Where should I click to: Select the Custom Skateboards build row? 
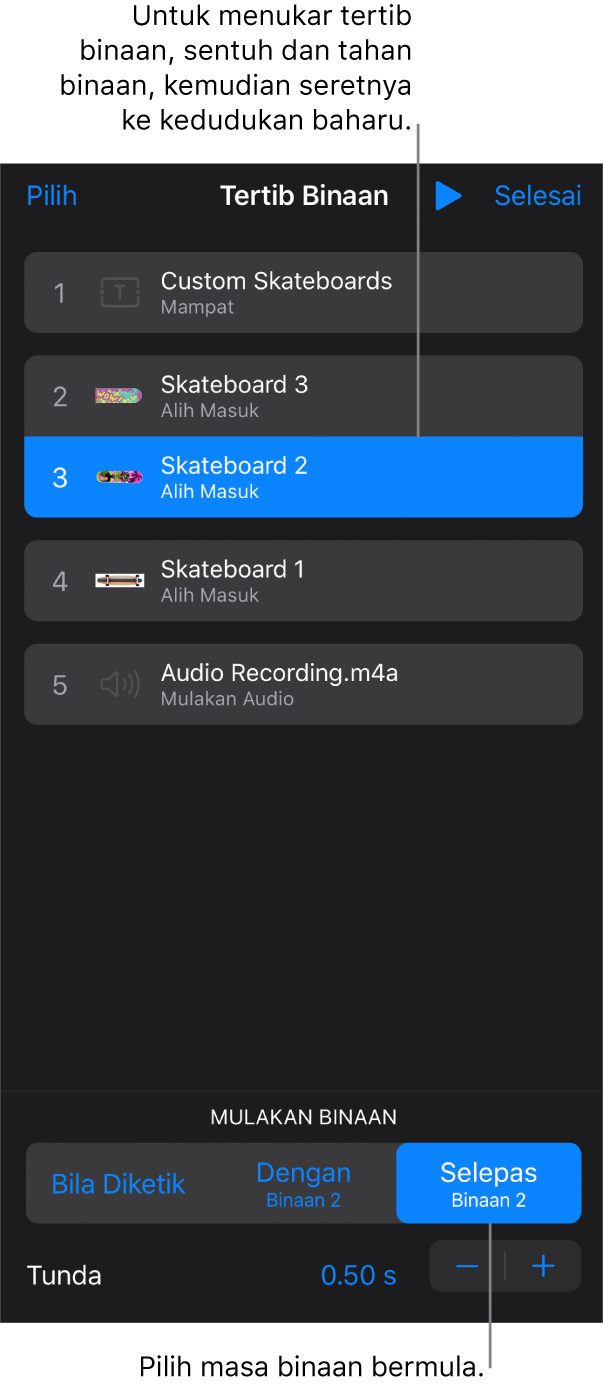coord(303,292)
